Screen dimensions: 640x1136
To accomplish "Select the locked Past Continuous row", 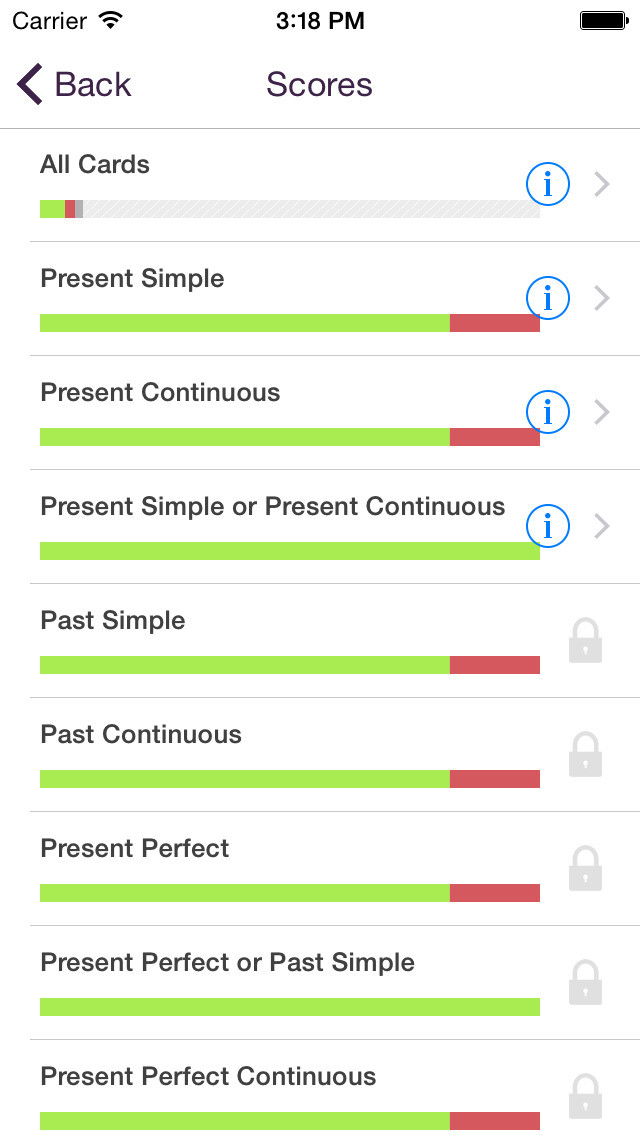I will click(x=320, y=754).
